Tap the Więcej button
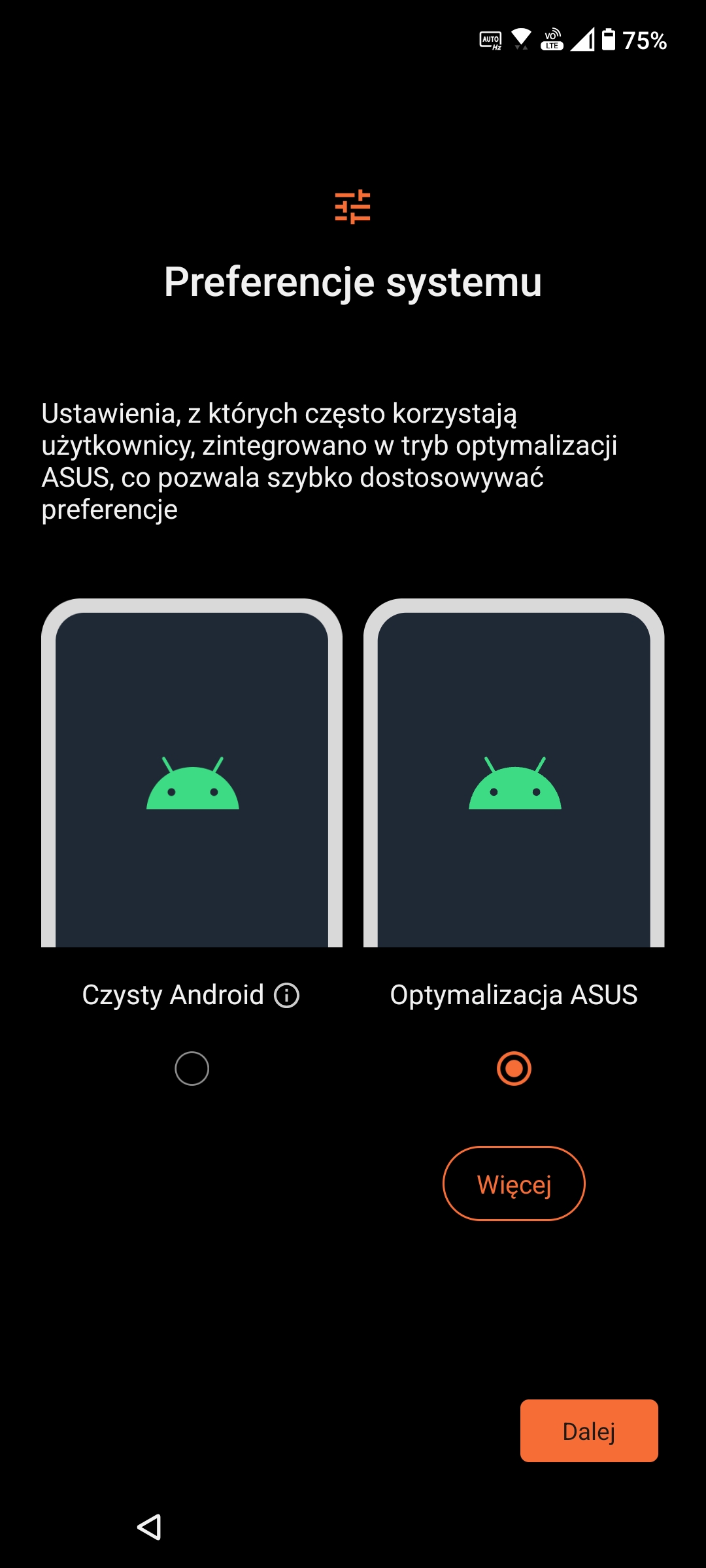This screenshot has height=1568, width=706. point(514,1184)
